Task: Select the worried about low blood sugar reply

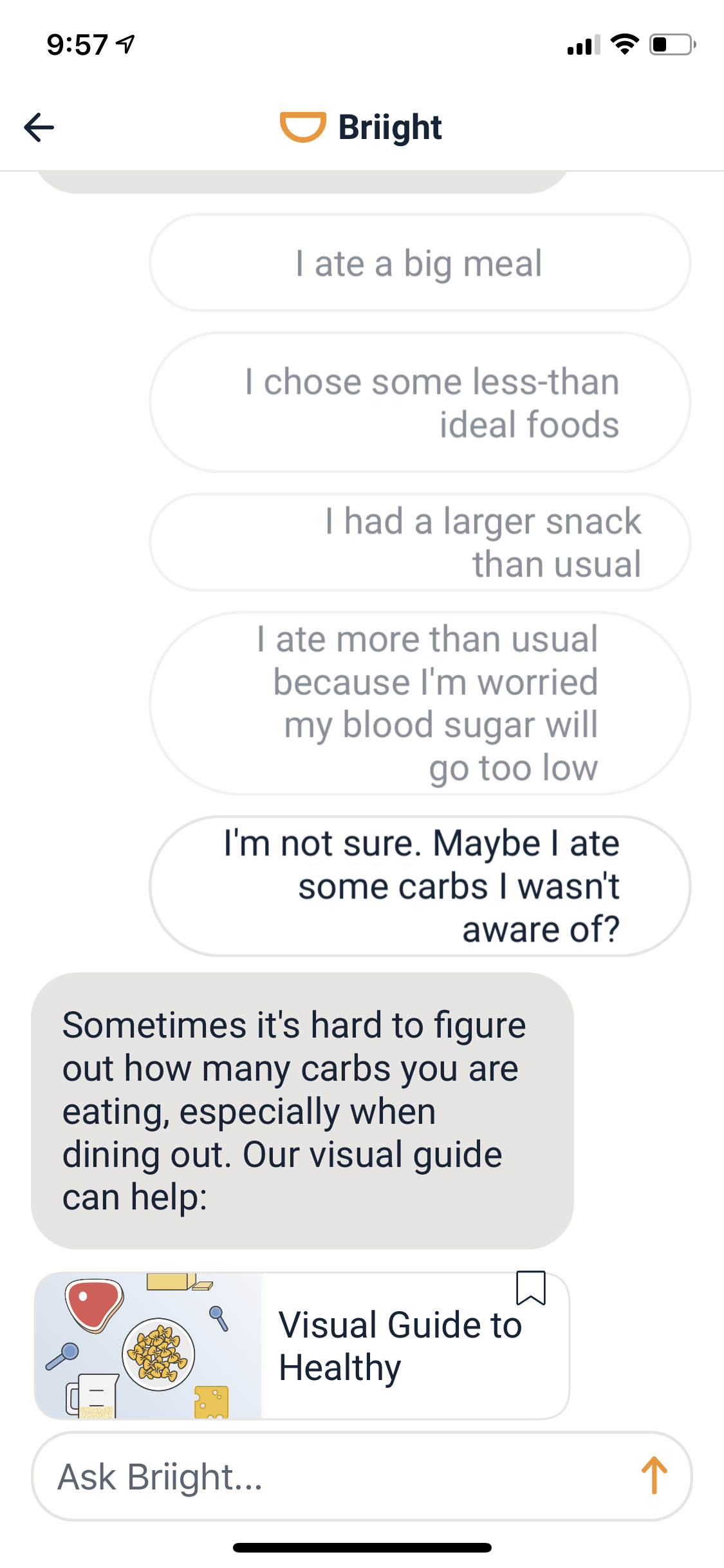Action: [x=420, y=703]
